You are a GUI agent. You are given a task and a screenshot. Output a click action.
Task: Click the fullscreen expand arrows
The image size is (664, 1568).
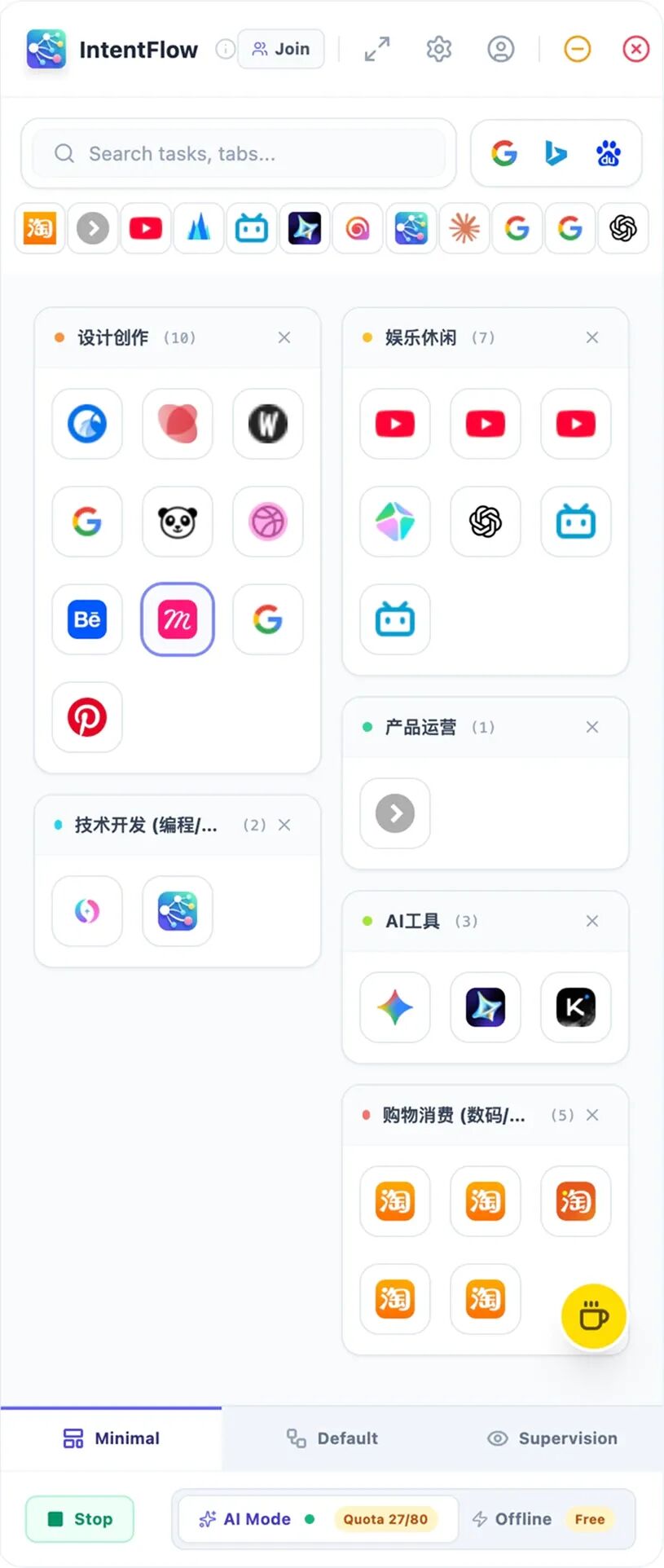(376, 49)
